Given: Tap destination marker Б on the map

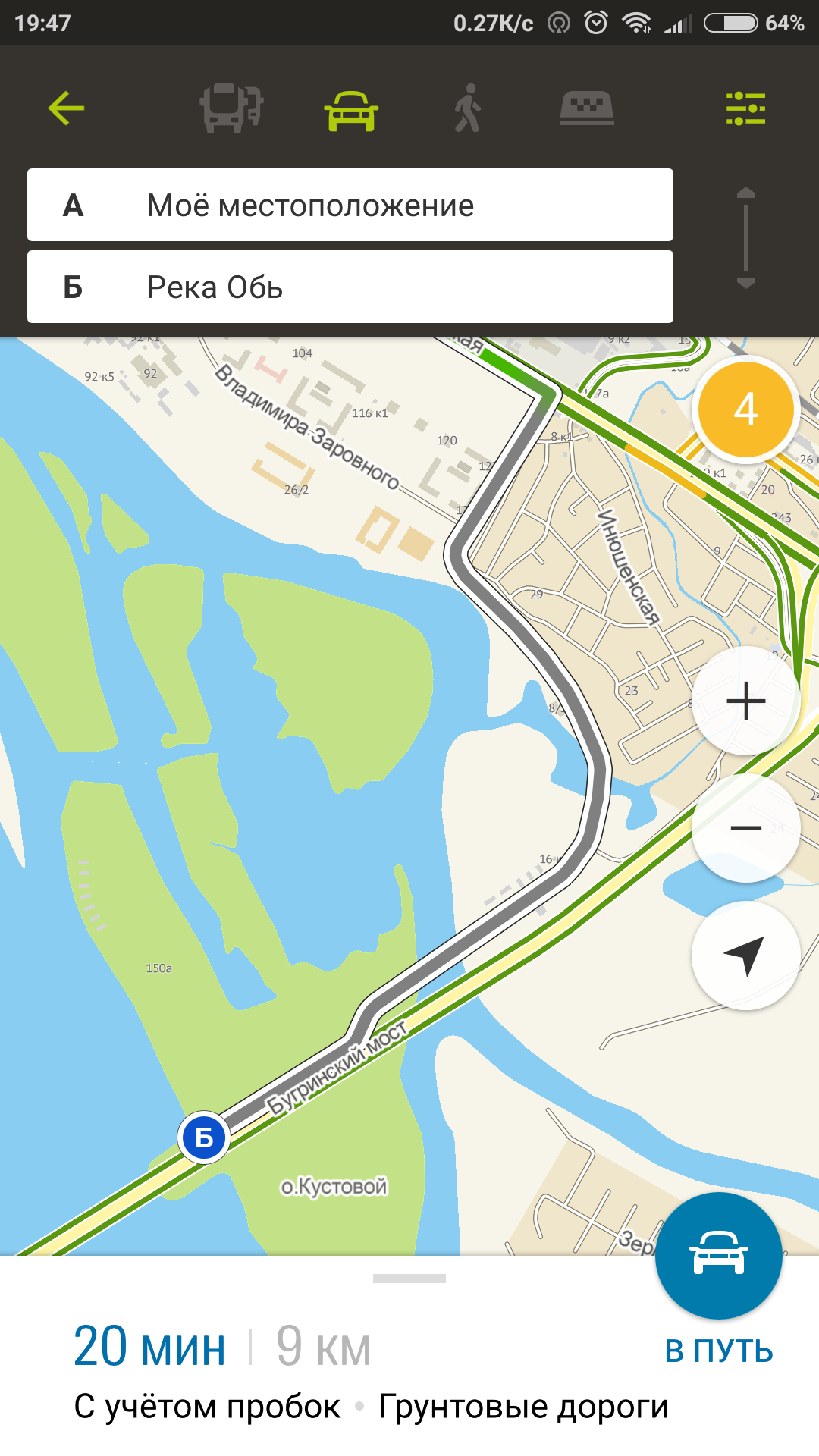Looking at the screenshot, I should click(x=204, y=1137).
